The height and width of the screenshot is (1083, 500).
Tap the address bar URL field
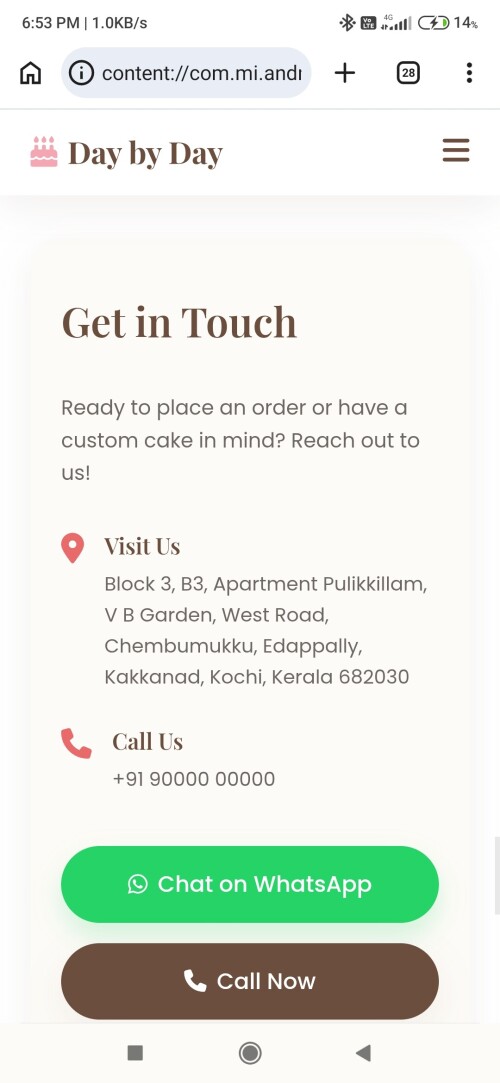click(x=186, y=73)
